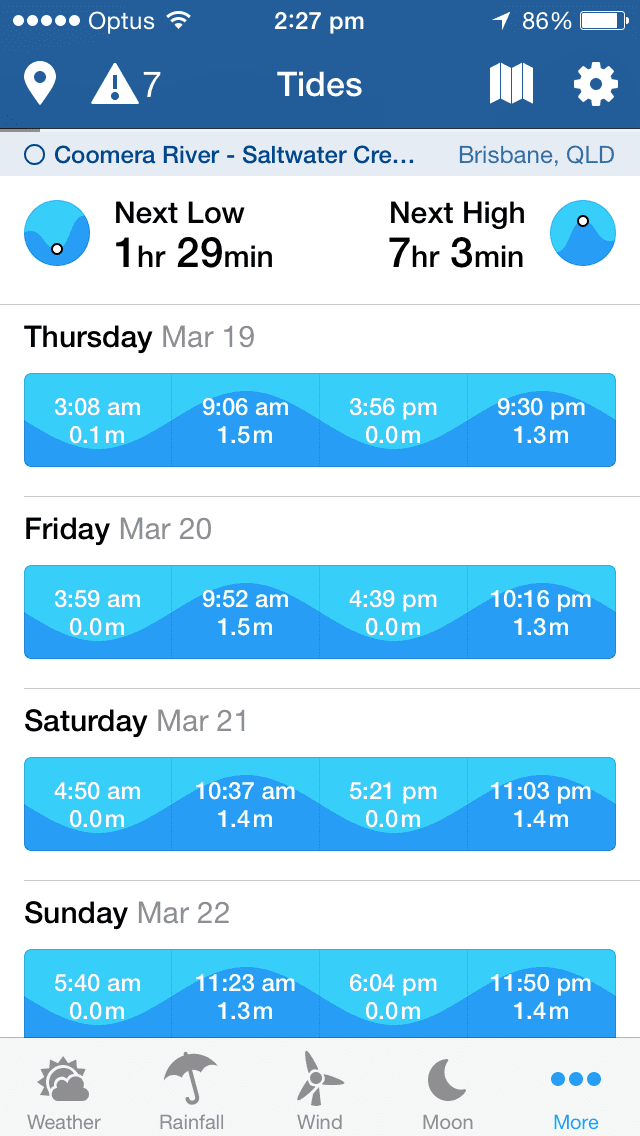Select the Coomera River tide location bar

320,155
